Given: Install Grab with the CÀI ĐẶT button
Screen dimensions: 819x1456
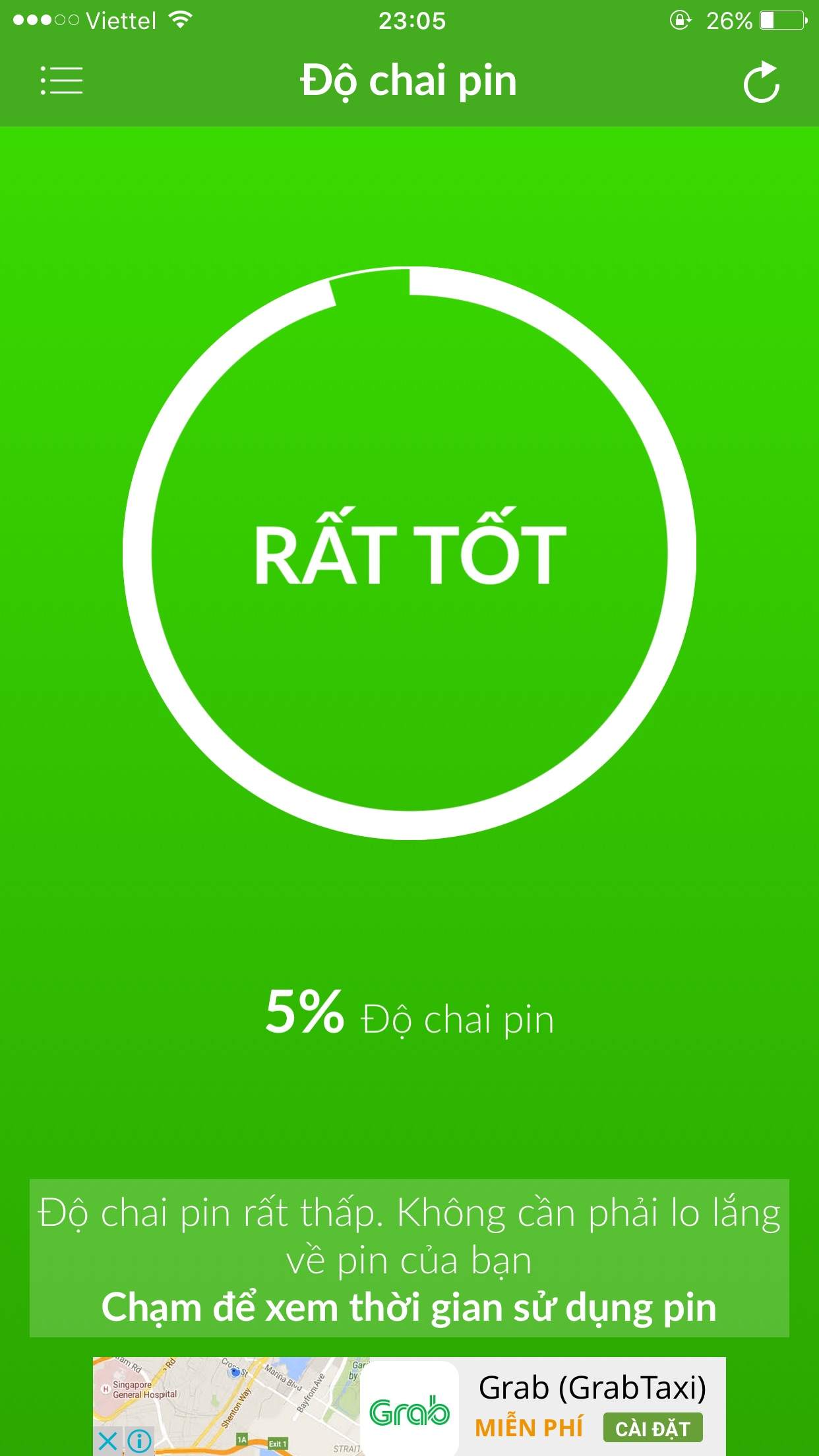Looking at the screenshot, I should click(x=652, y=1428).
